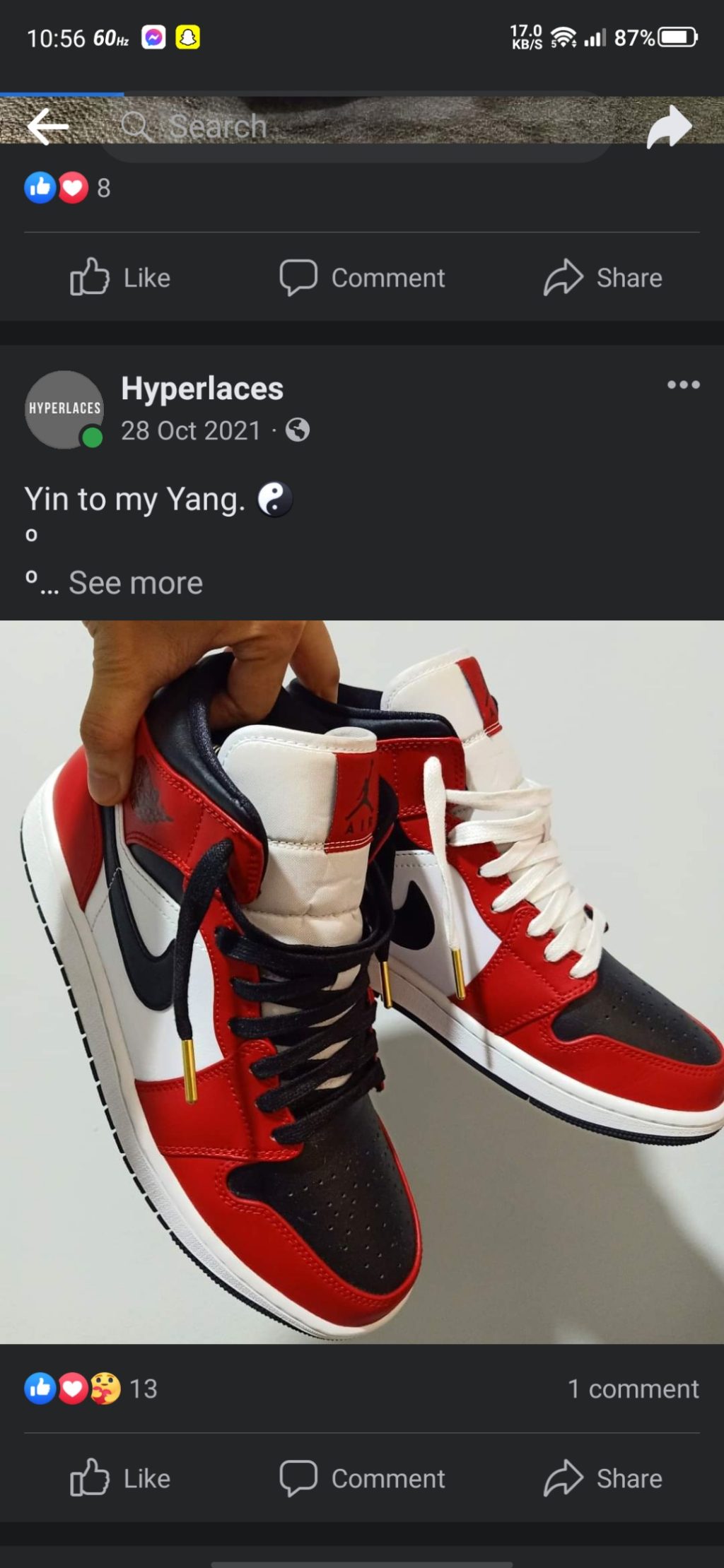
Task: View reactions on the 8-reaction post
Action: point(68,188)
